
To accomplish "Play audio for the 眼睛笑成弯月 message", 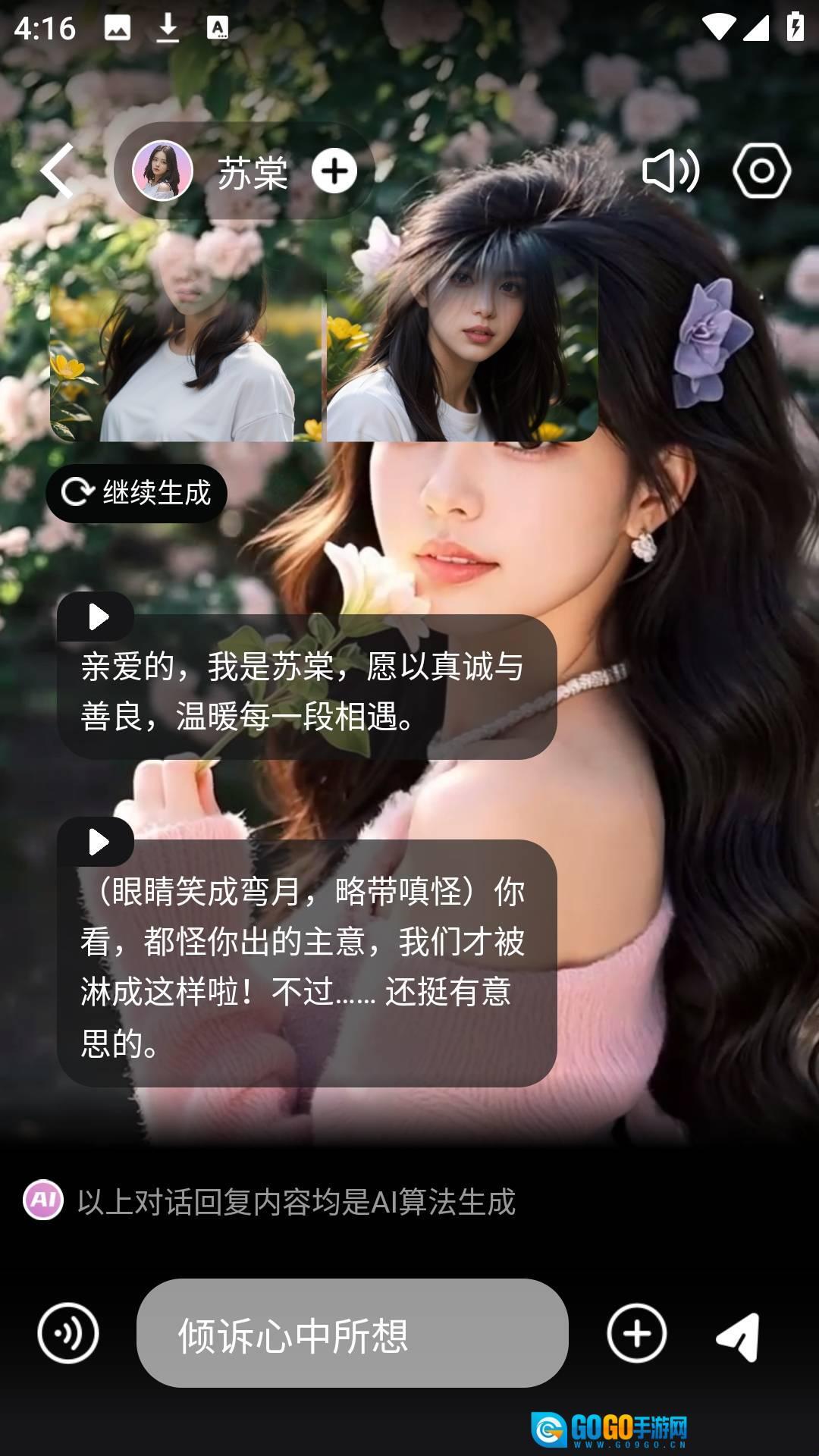I will tap(96, 842).
